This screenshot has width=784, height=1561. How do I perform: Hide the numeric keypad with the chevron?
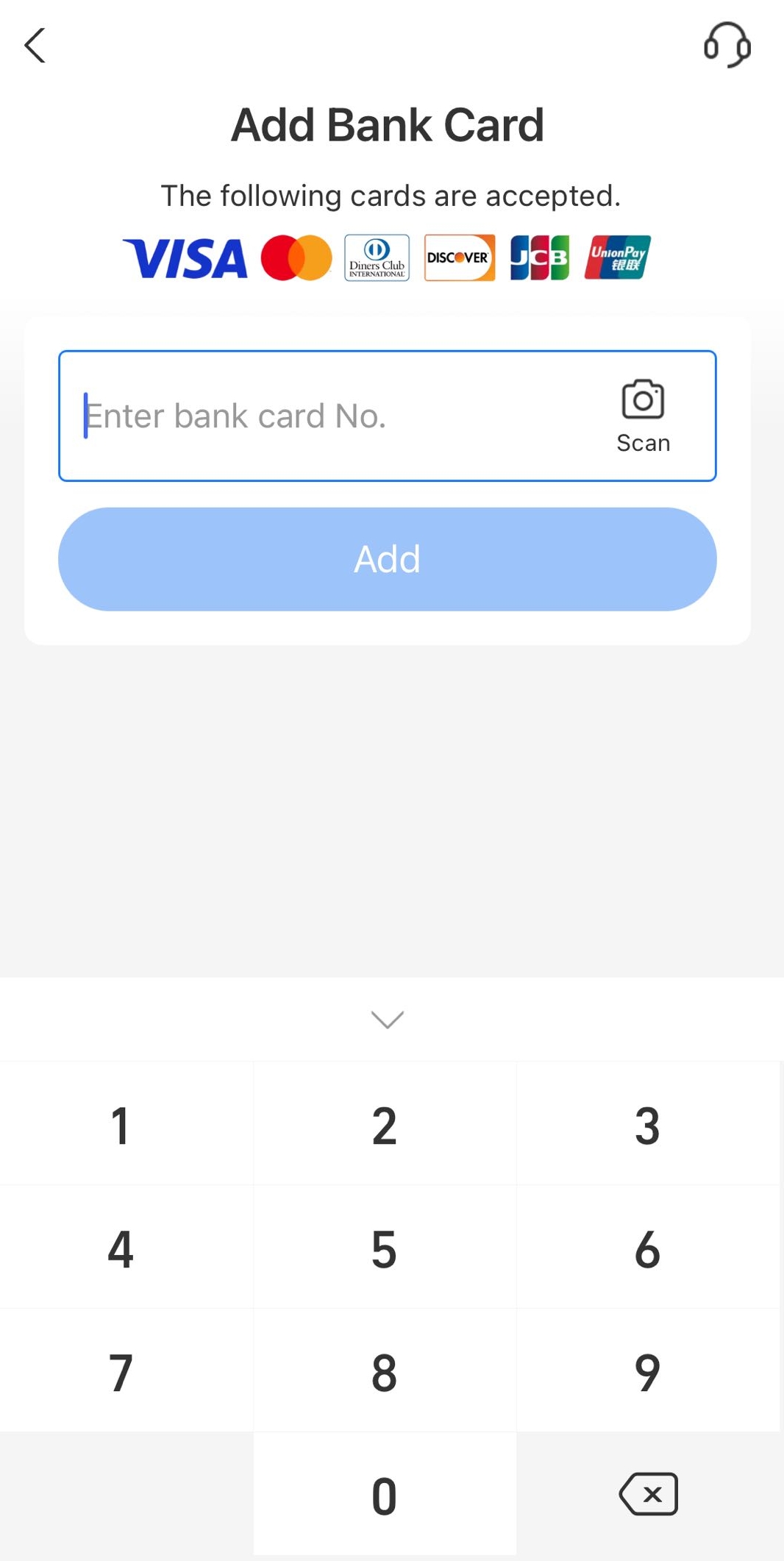[x=388, y=1020]
